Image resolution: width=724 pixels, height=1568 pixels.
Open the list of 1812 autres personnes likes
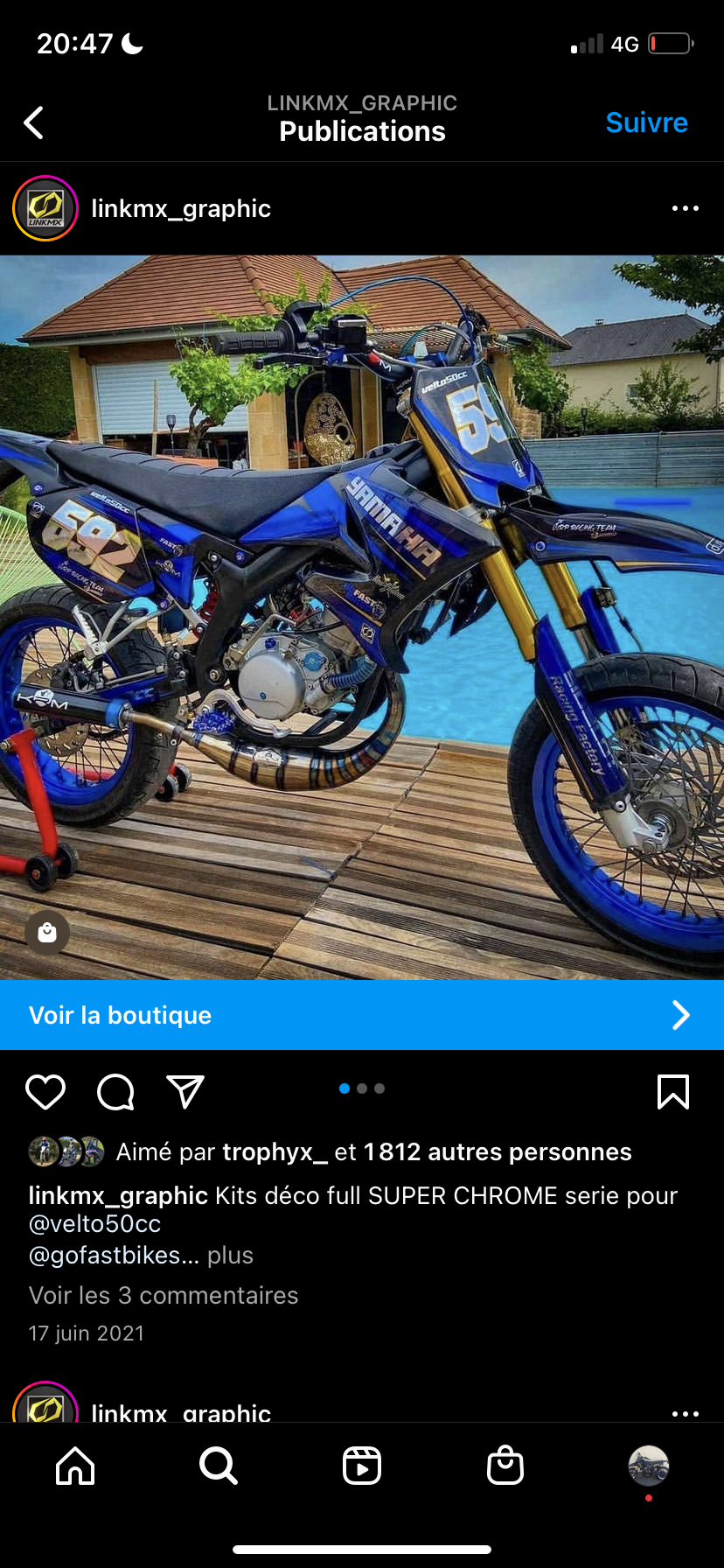(x=497, y=1151)
